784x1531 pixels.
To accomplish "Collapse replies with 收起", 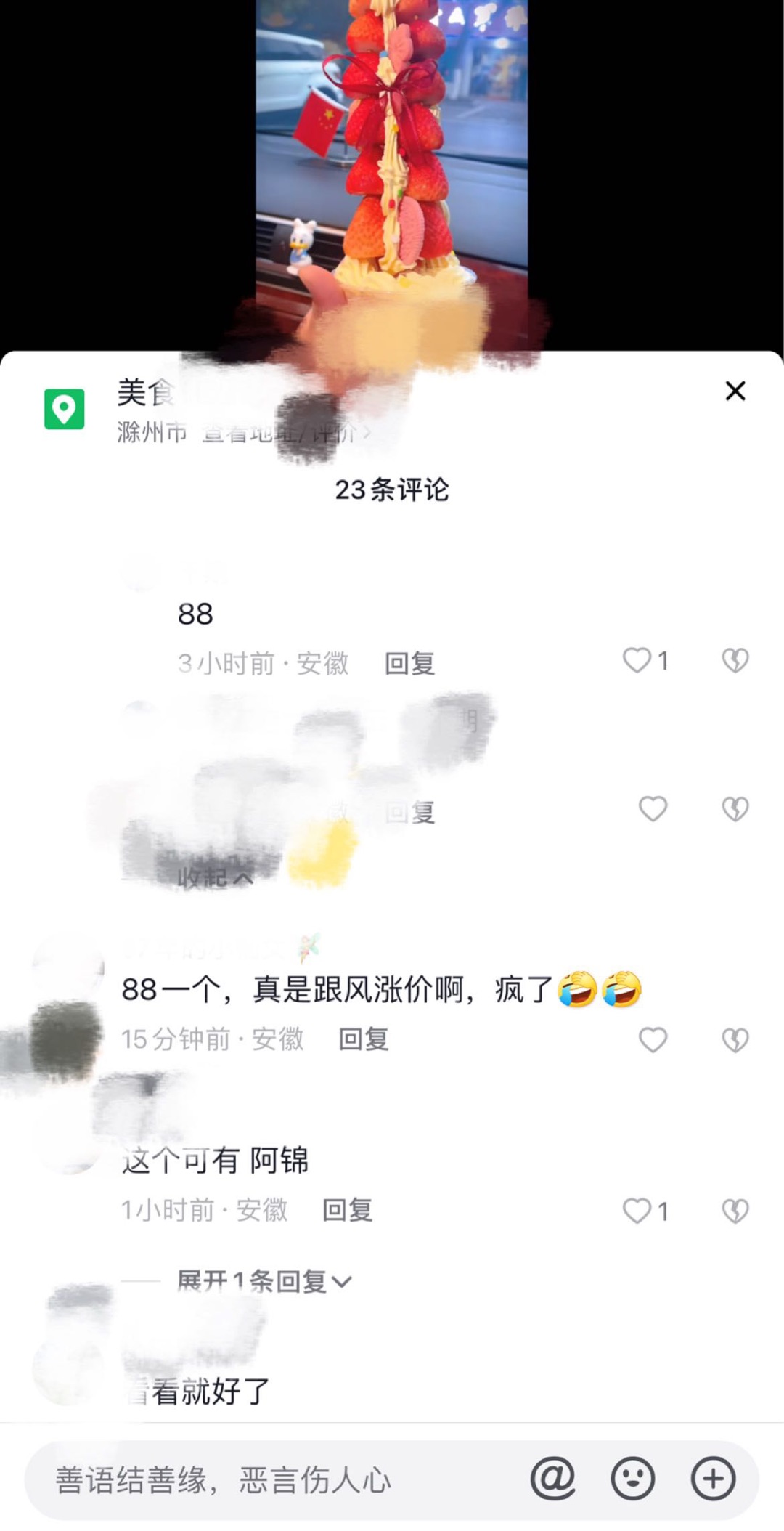I will coord(214,877).
